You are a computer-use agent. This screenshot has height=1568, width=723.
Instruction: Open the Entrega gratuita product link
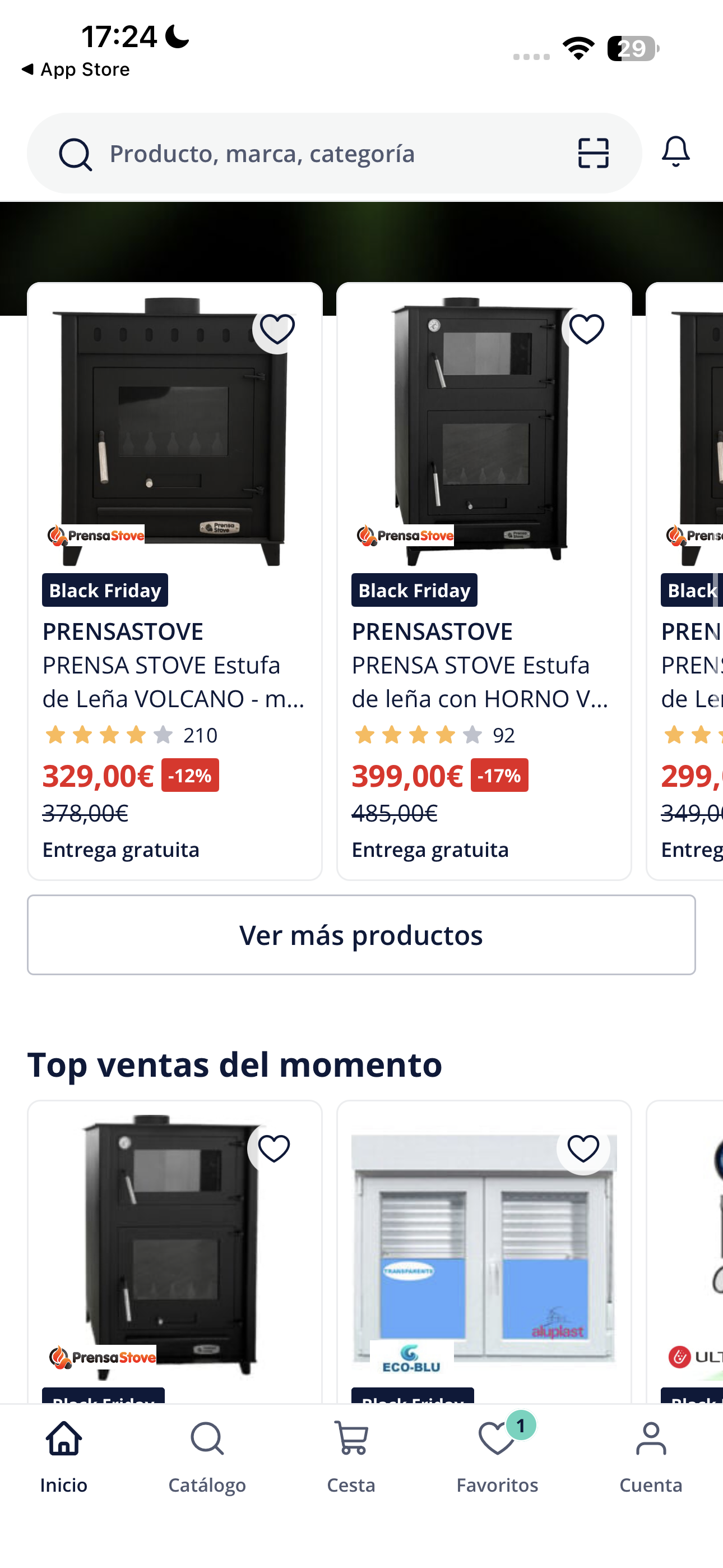pyautogui.click(x=121, y=849)
